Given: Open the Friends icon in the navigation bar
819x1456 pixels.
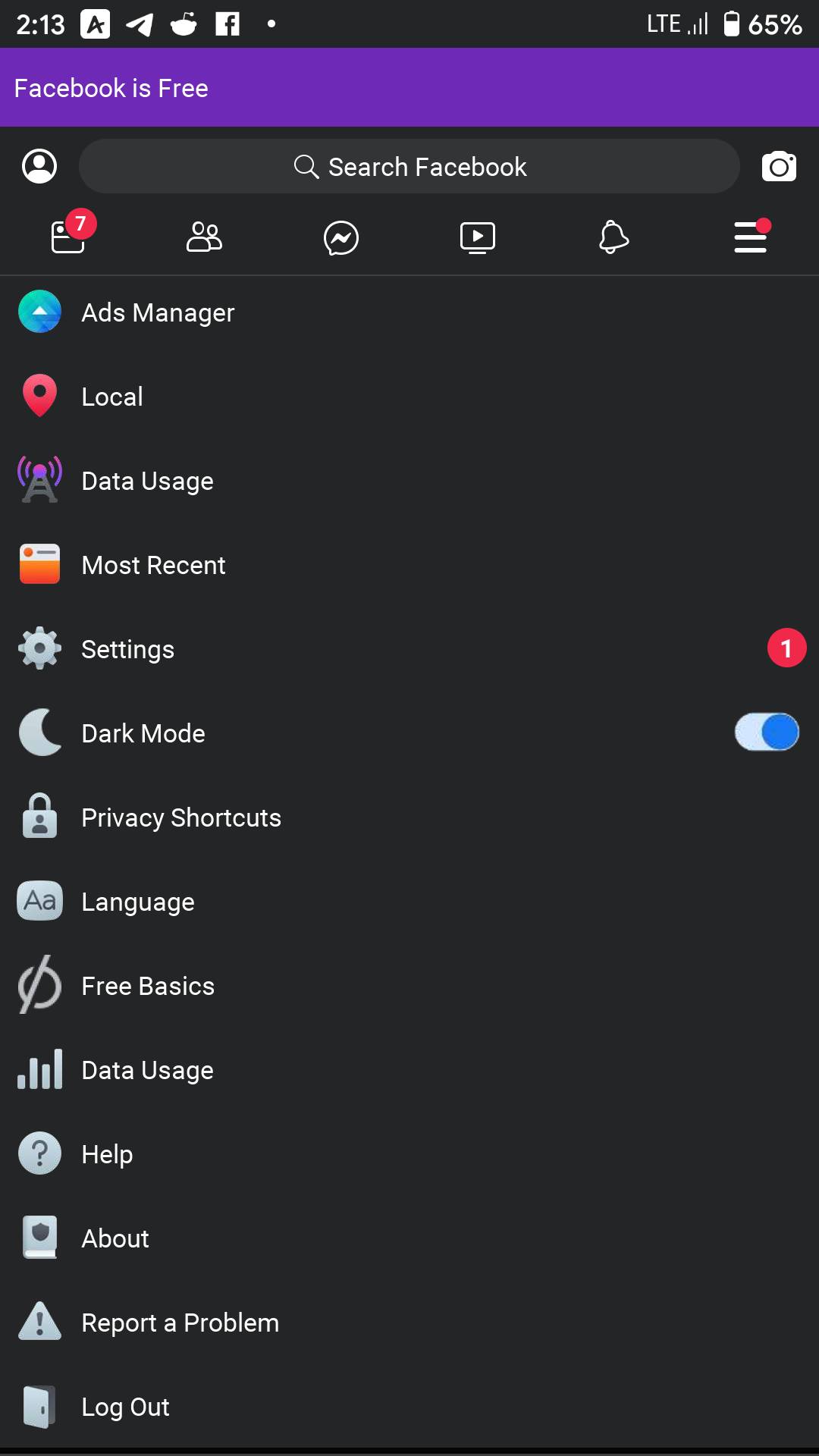Looking at the screenshot, I should tap(204, 237).
